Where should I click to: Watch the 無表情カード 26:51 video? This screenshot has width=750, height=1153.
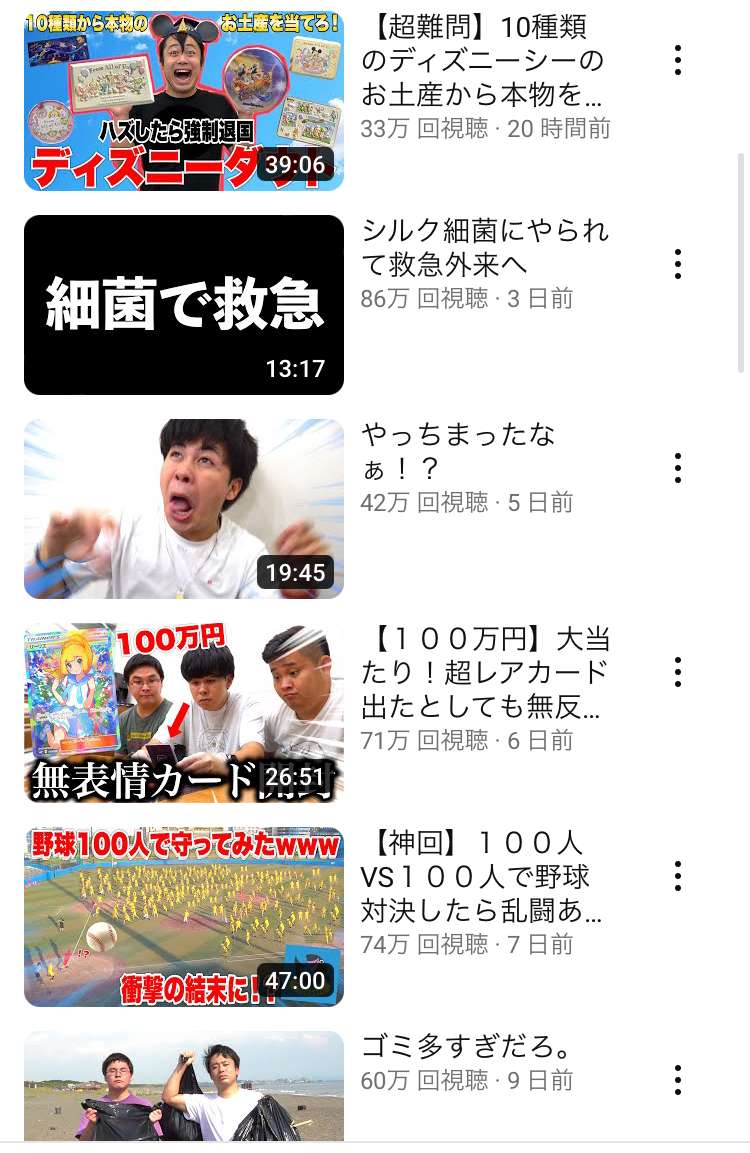tap(184, 713)
